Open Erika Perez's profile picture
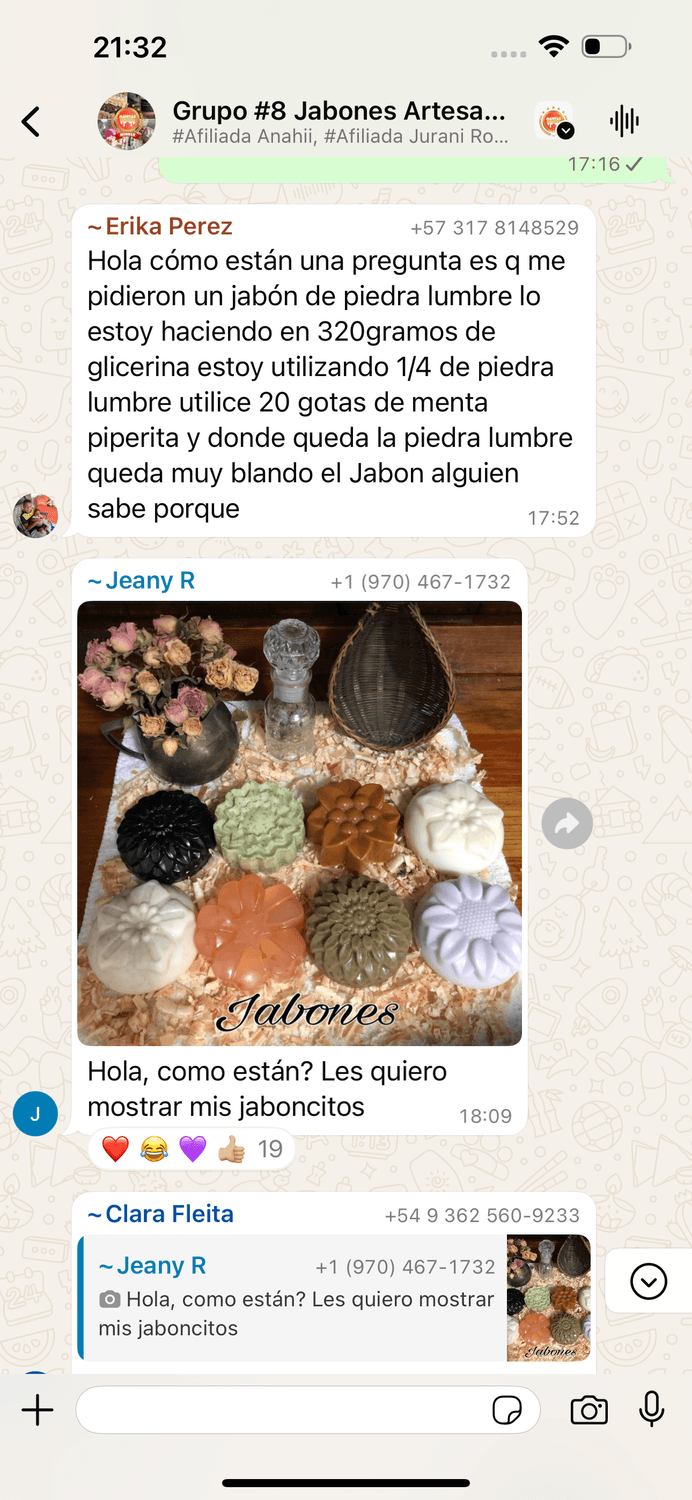Screen dimensions: 692x1500 pyautogui.click(x=35, y=516)
